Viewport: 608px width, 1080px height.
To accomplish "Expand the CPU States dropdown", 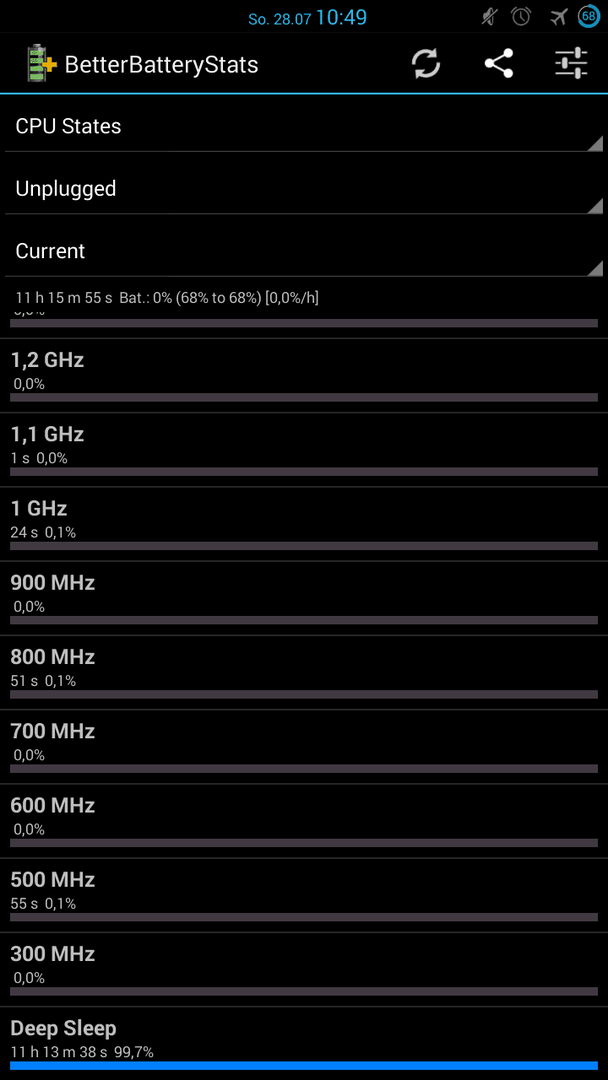I will point(304,127).
